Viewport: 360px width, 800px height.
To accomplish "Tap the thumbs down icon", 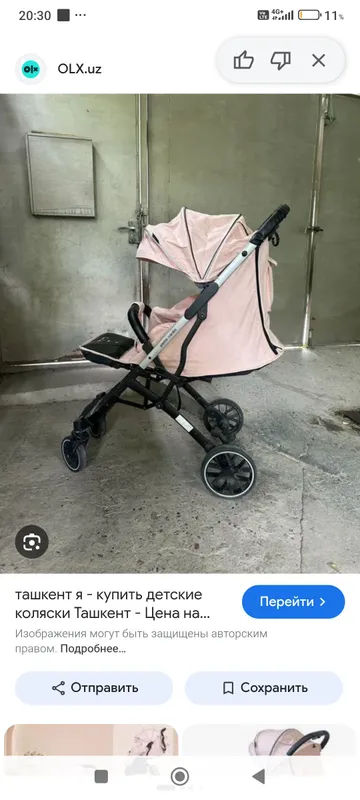I will point(280,61).
